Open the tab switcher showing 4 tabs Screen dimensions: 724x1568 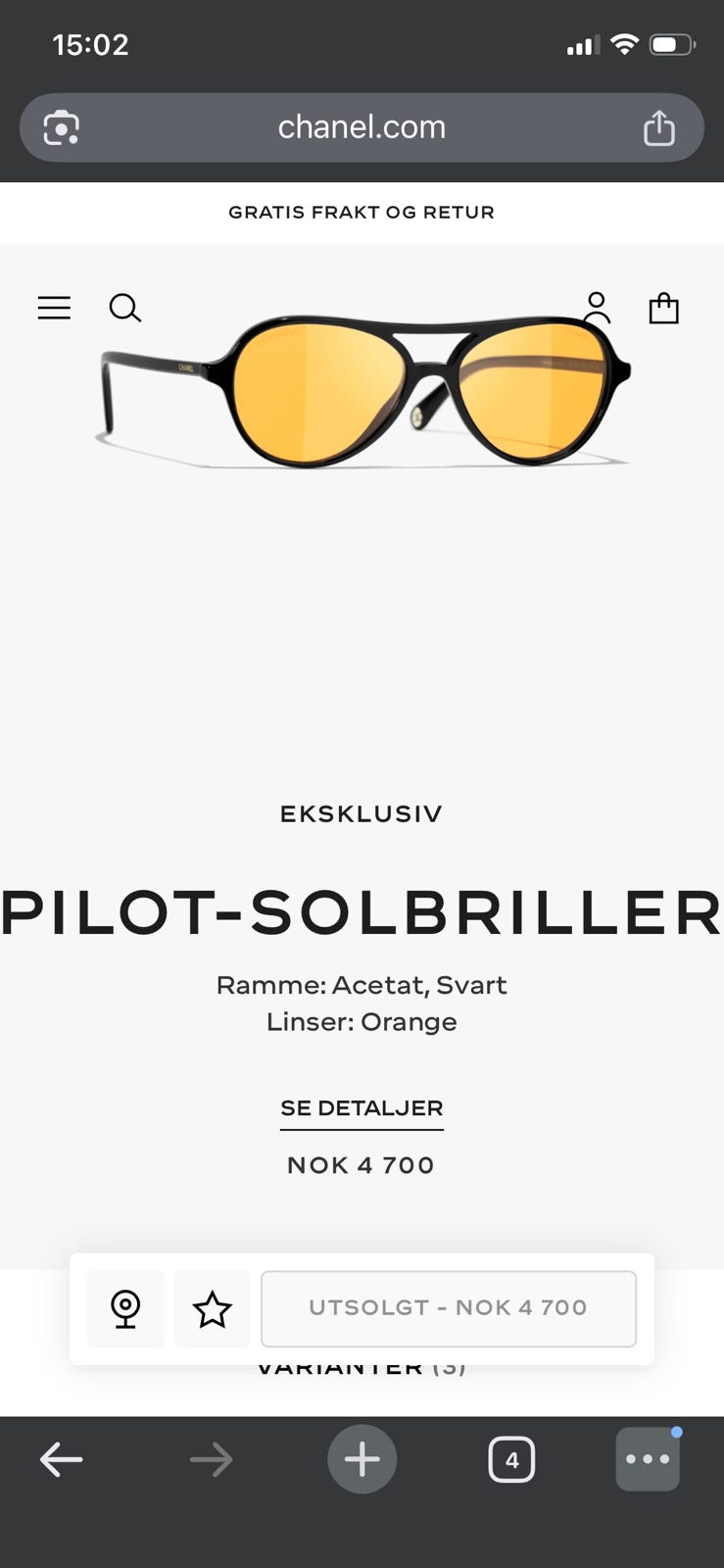(511, 1458)
